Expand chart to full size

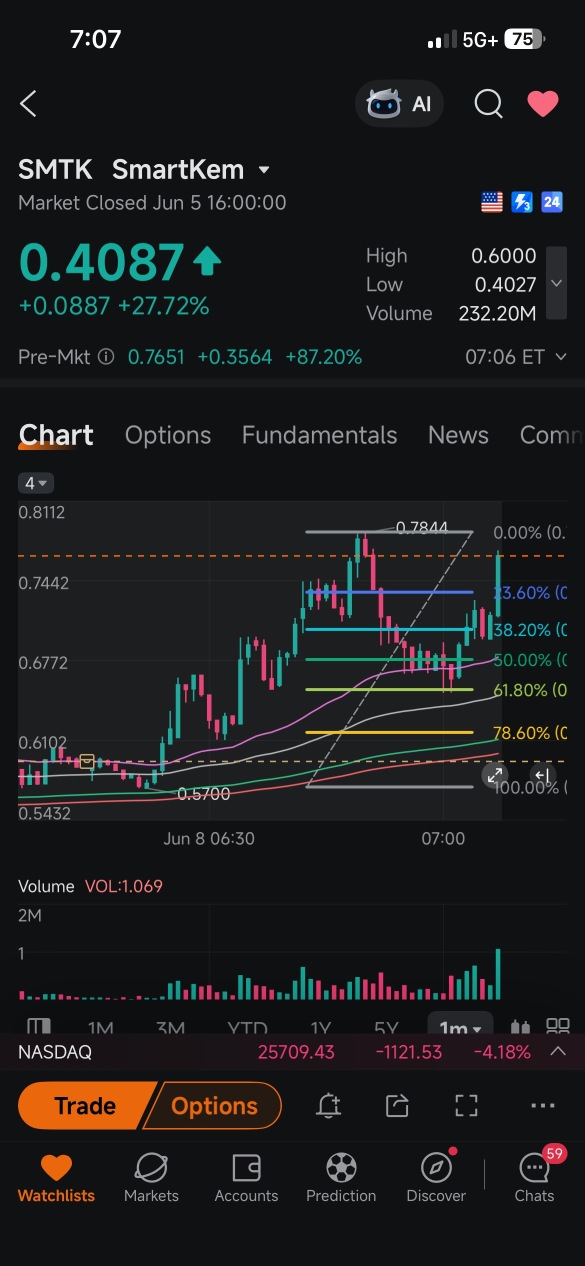(x=494, y=775)
